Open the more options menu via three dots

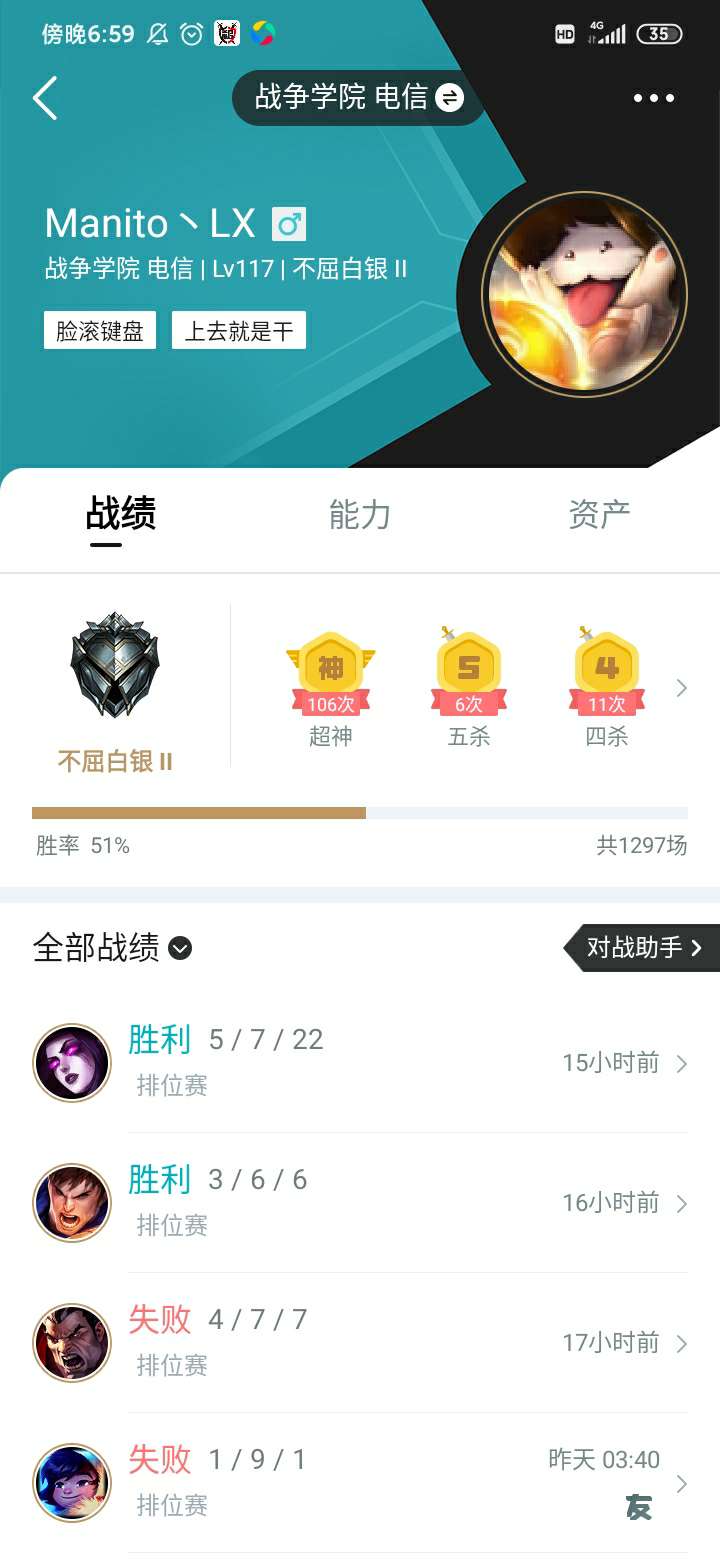point(654,98)
